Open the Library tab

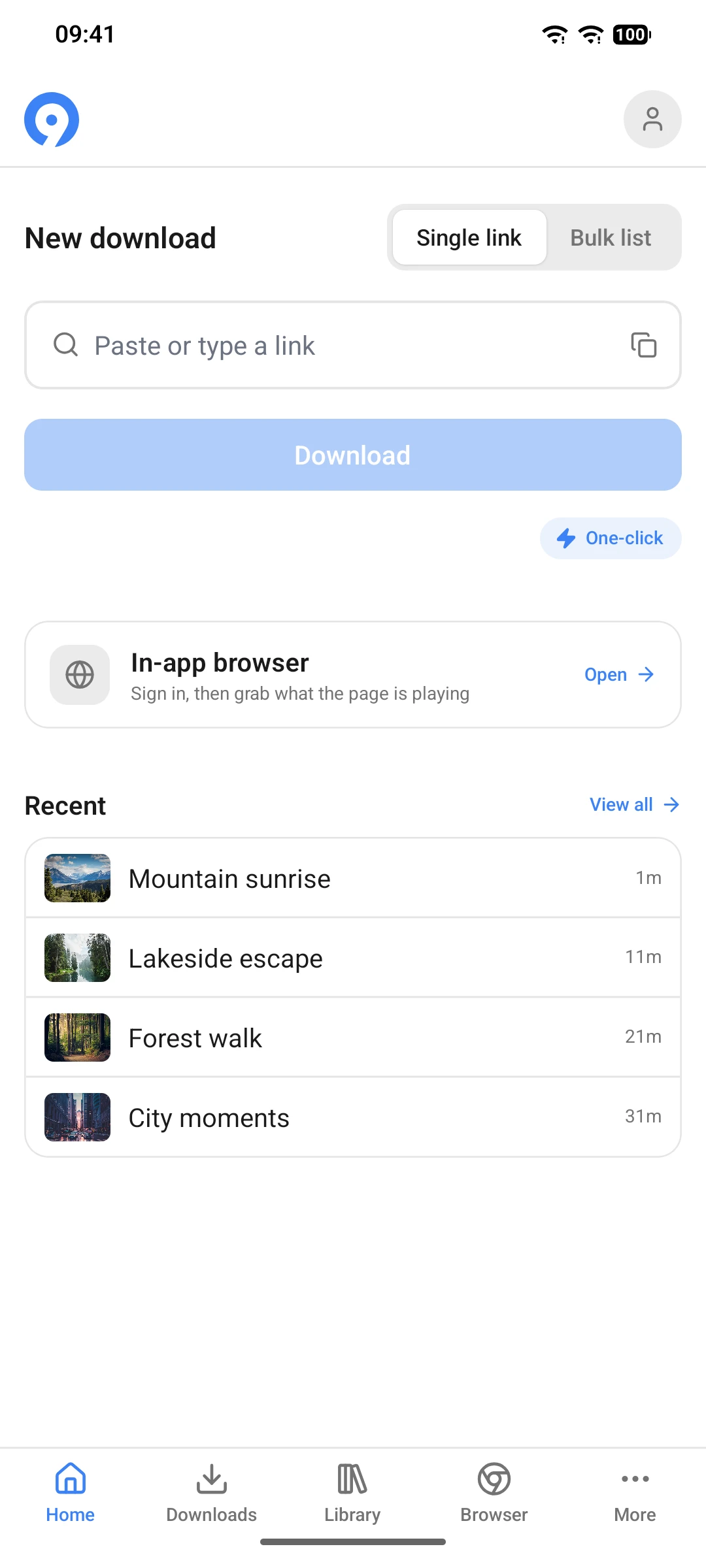coord(353,1494)
